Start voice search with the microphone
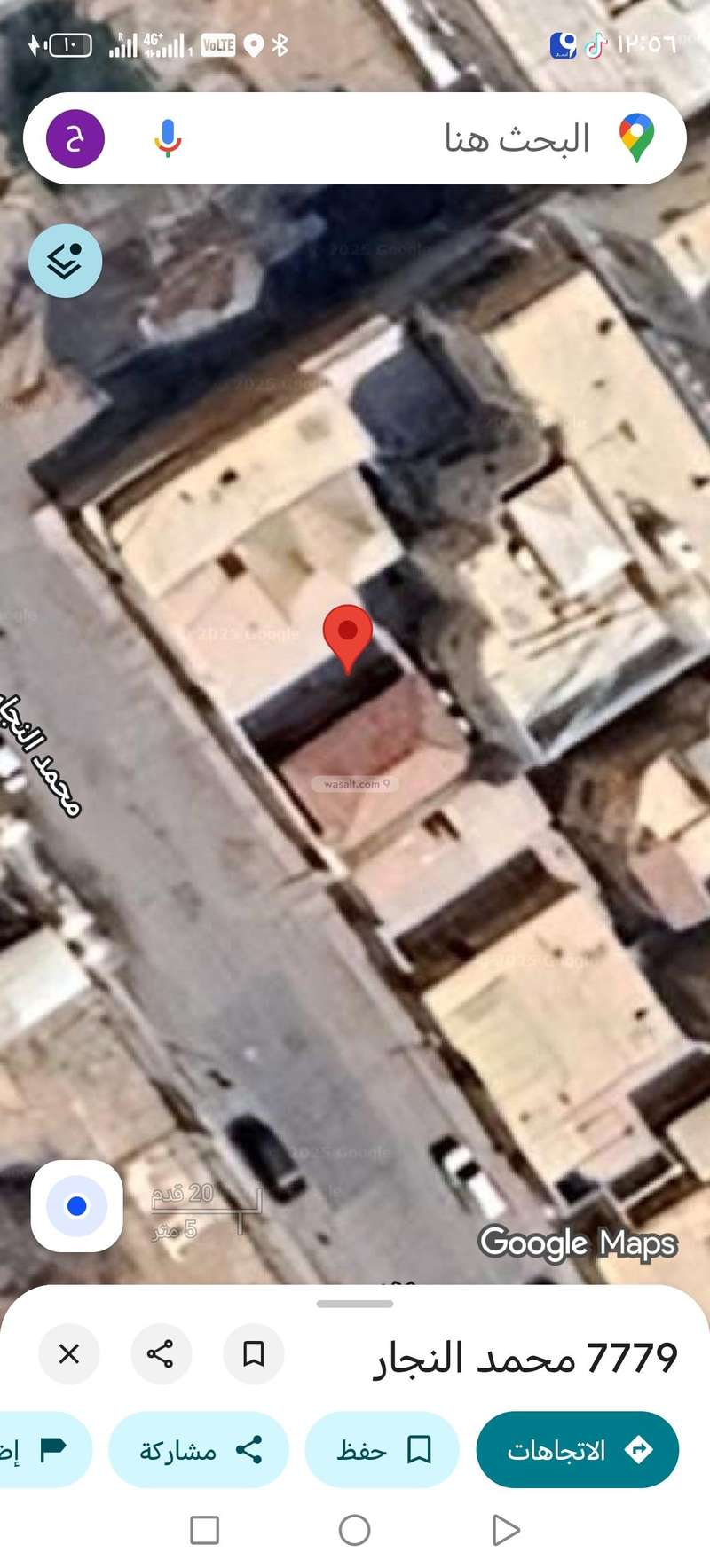 click(167, 138)
